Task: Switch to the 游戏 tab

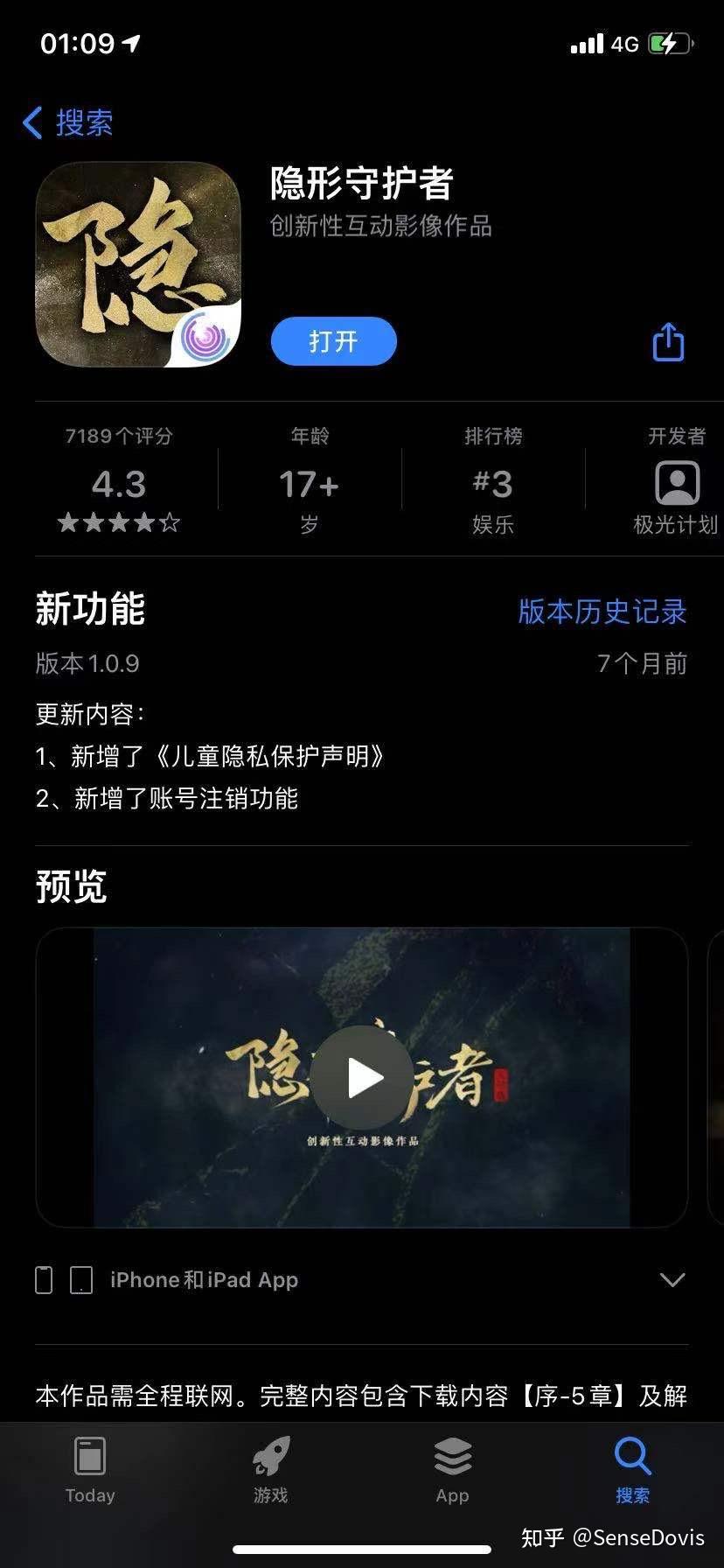Action: click(271, 1469)
